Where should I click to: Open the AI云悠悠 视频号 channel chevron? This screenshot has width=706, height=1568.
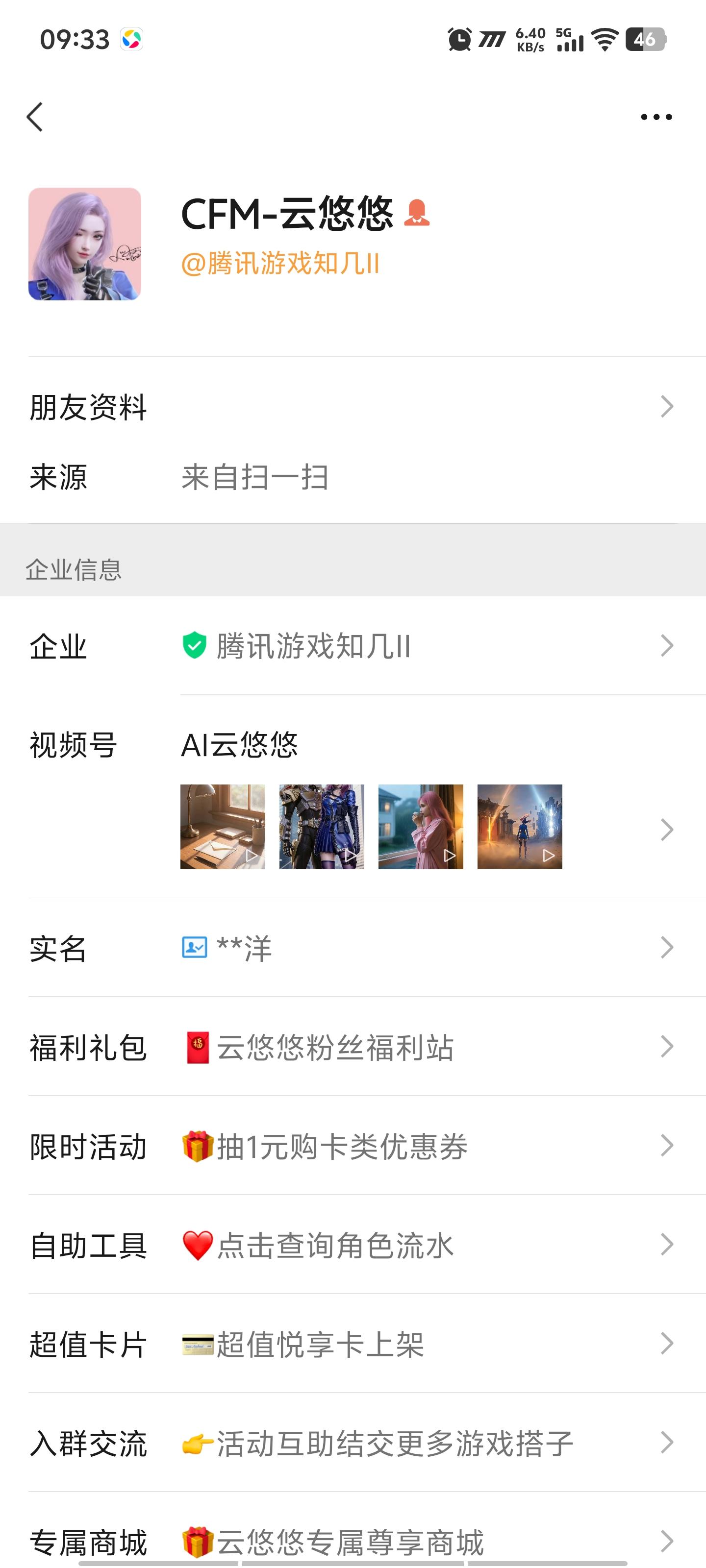(667, 829)
